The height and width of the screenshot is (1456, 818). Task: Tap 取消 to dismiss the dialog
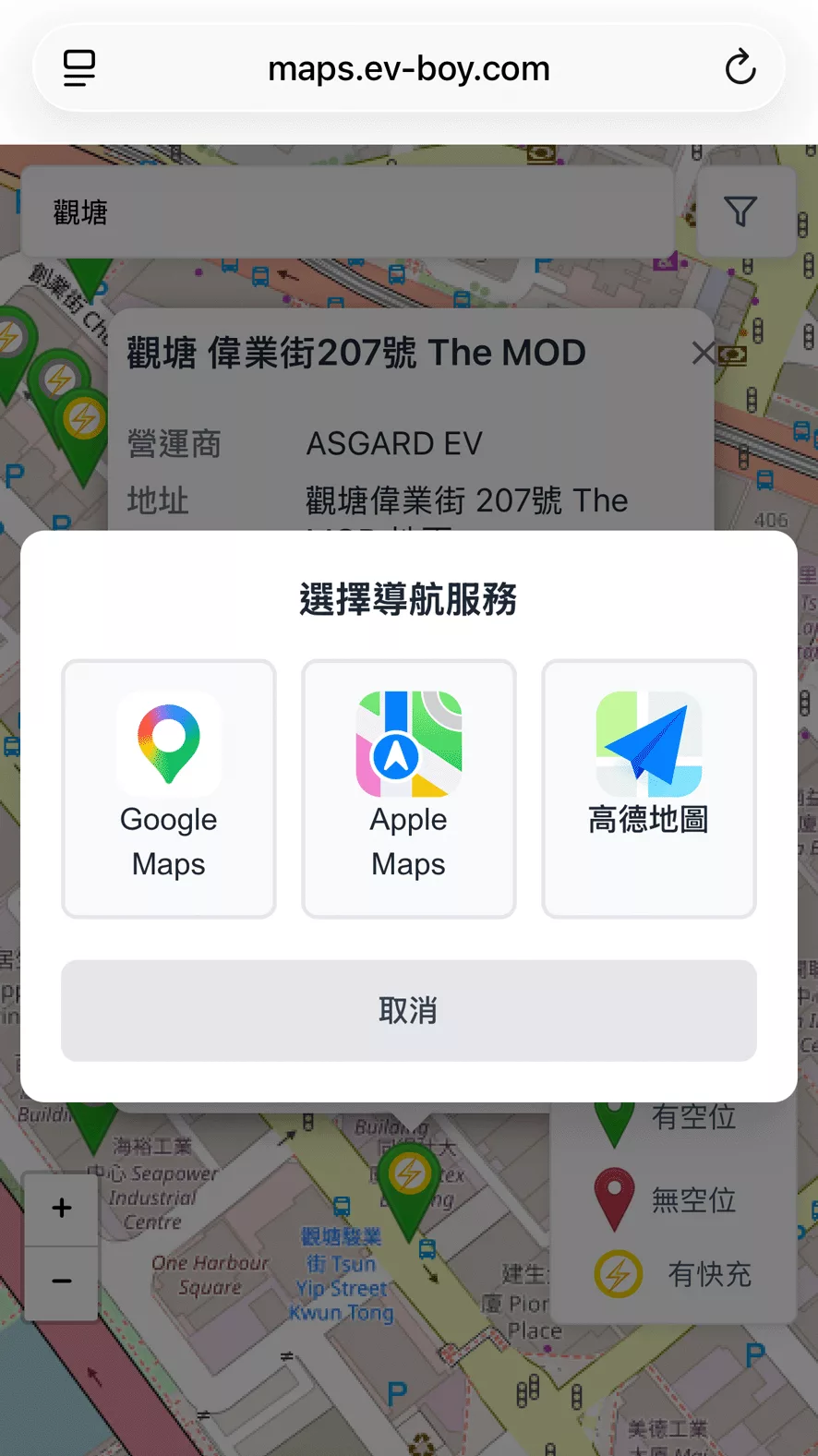pyautogui.click(x=408, y=1010)
